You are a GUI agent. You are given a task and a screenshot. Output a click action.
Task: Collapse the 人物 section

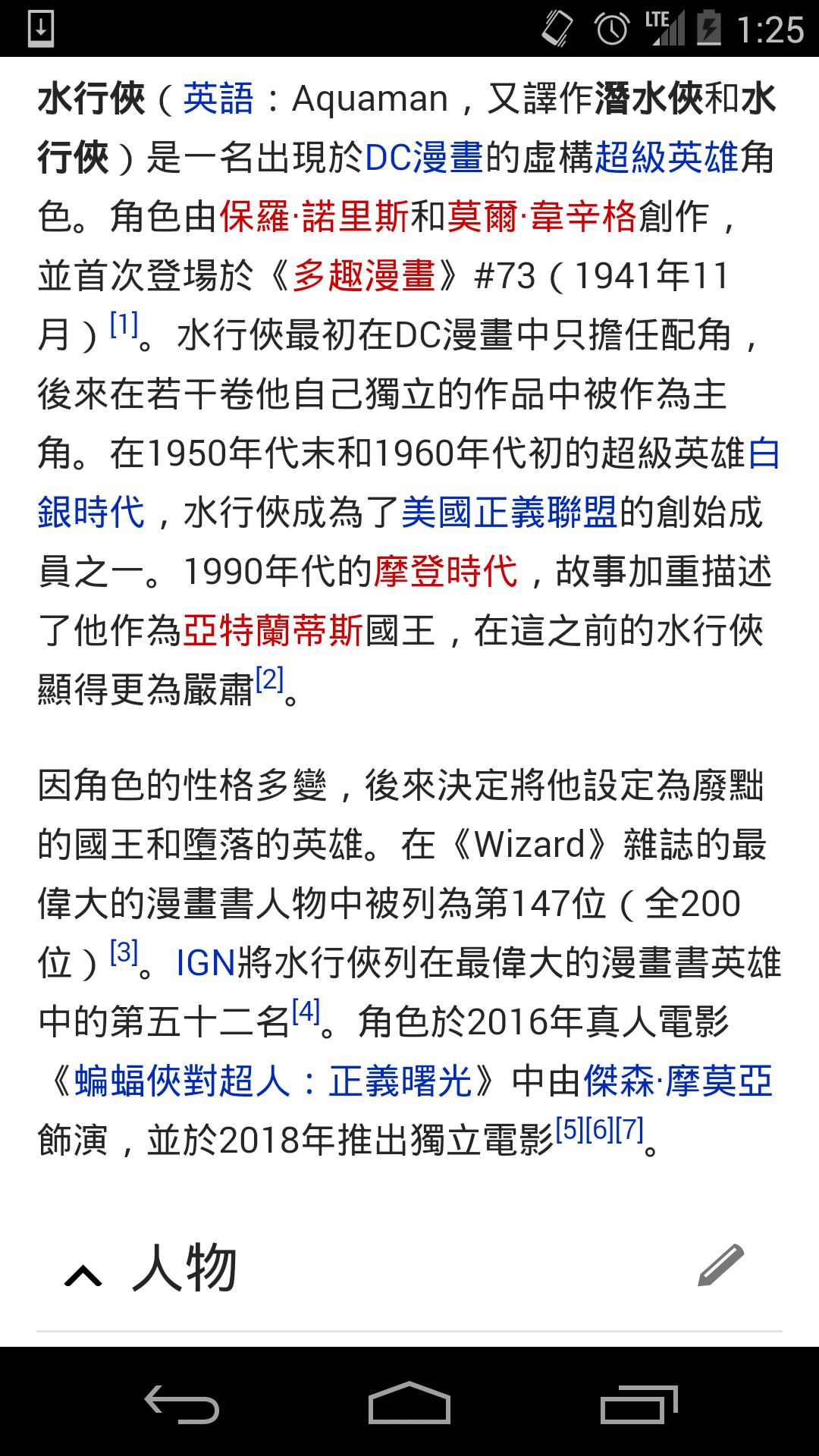coord(83,1276)
